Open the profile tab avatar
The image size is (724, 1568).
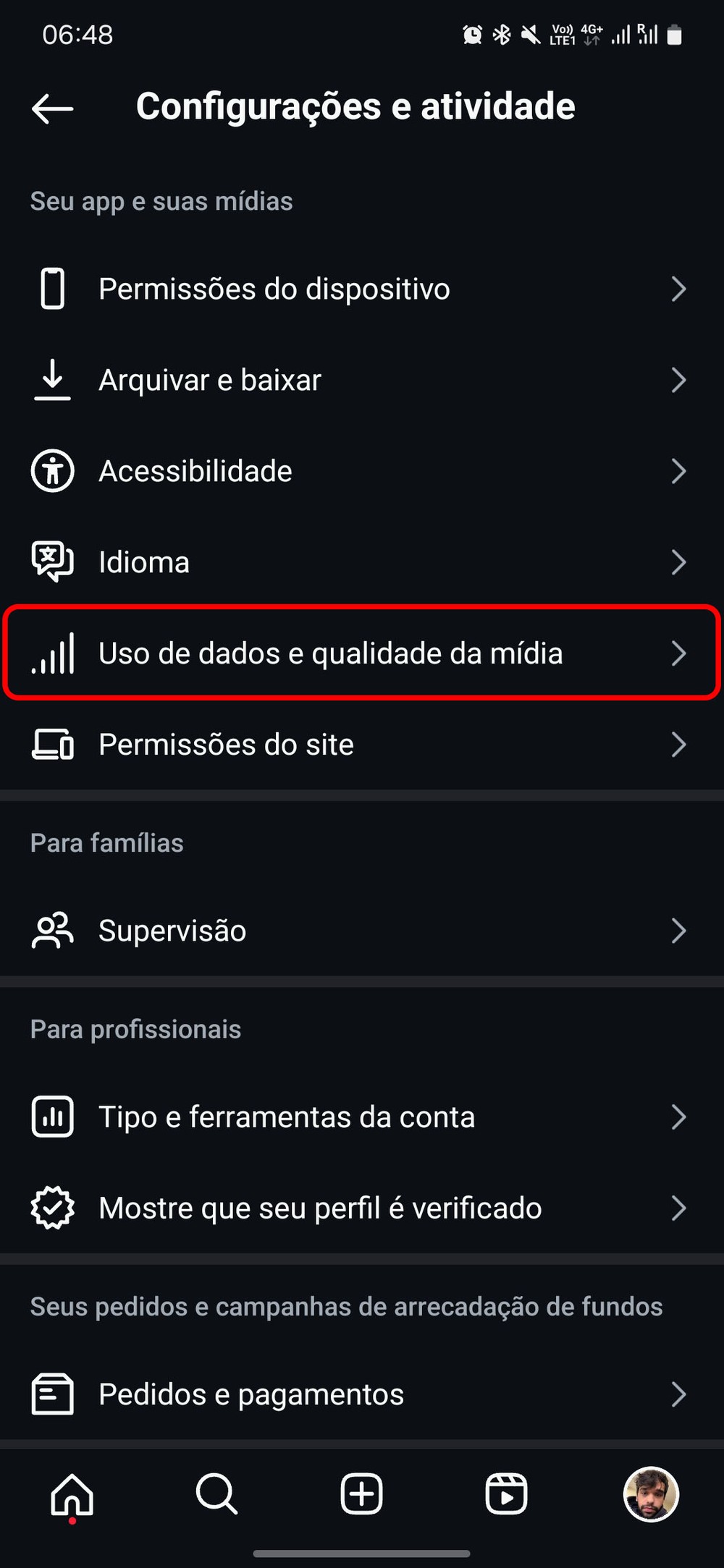pyautogui.click(x=651, y=1493)
